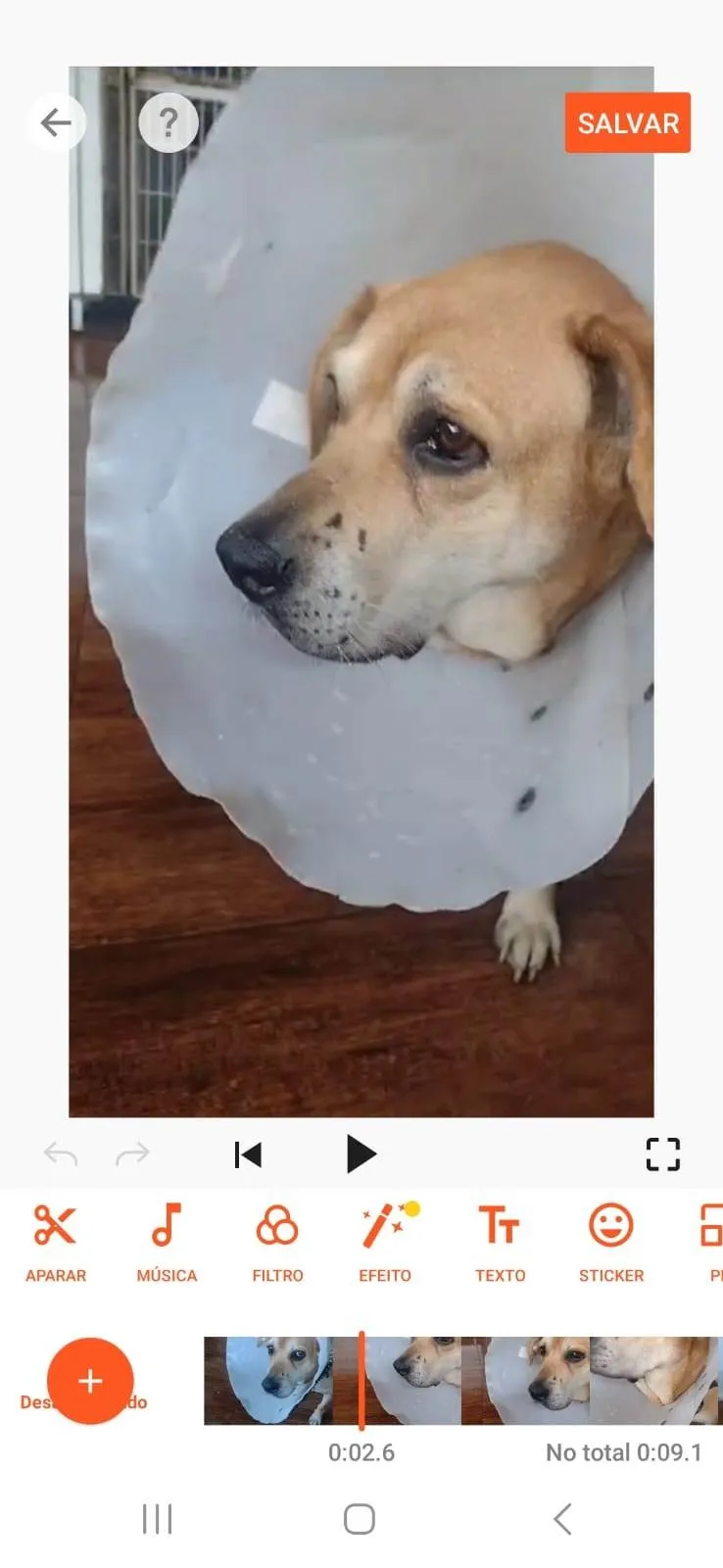Viewport: 723px width, 1568px height.
Task: Undo the last edit
Action: pyautogui.click(x=61, y=1154)
